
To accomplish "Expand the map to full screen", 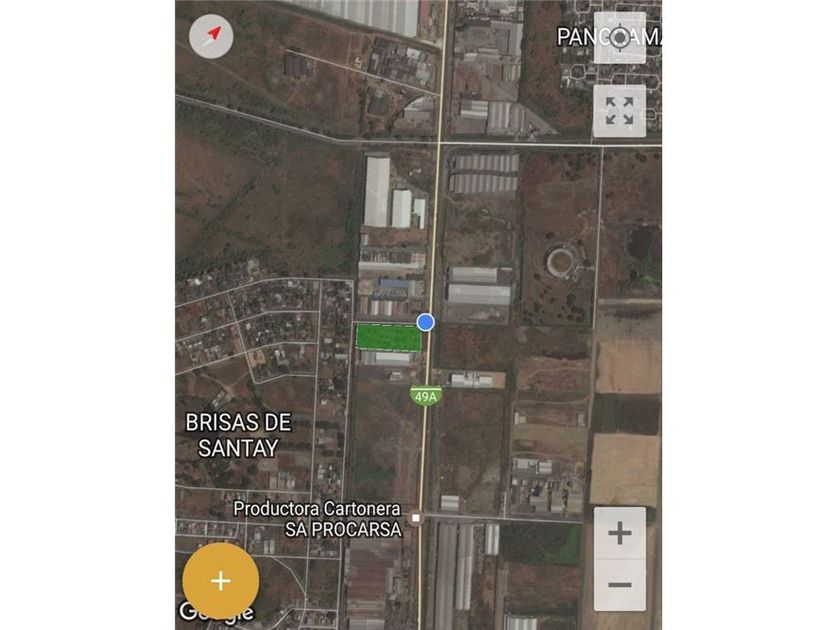I will 619,110.
